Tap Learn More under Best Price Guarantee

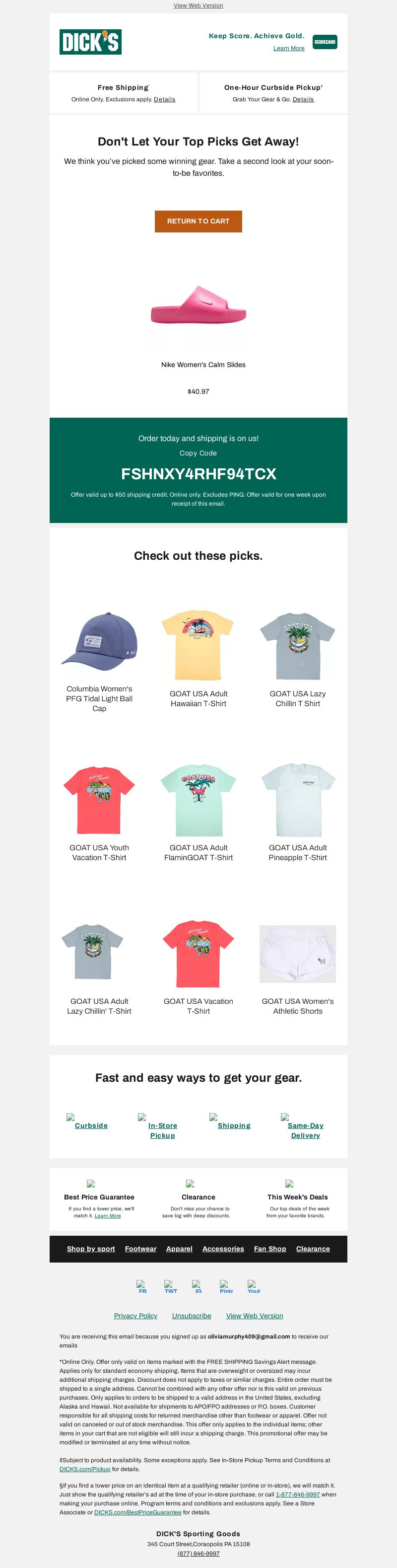(x=108, y=1215)
